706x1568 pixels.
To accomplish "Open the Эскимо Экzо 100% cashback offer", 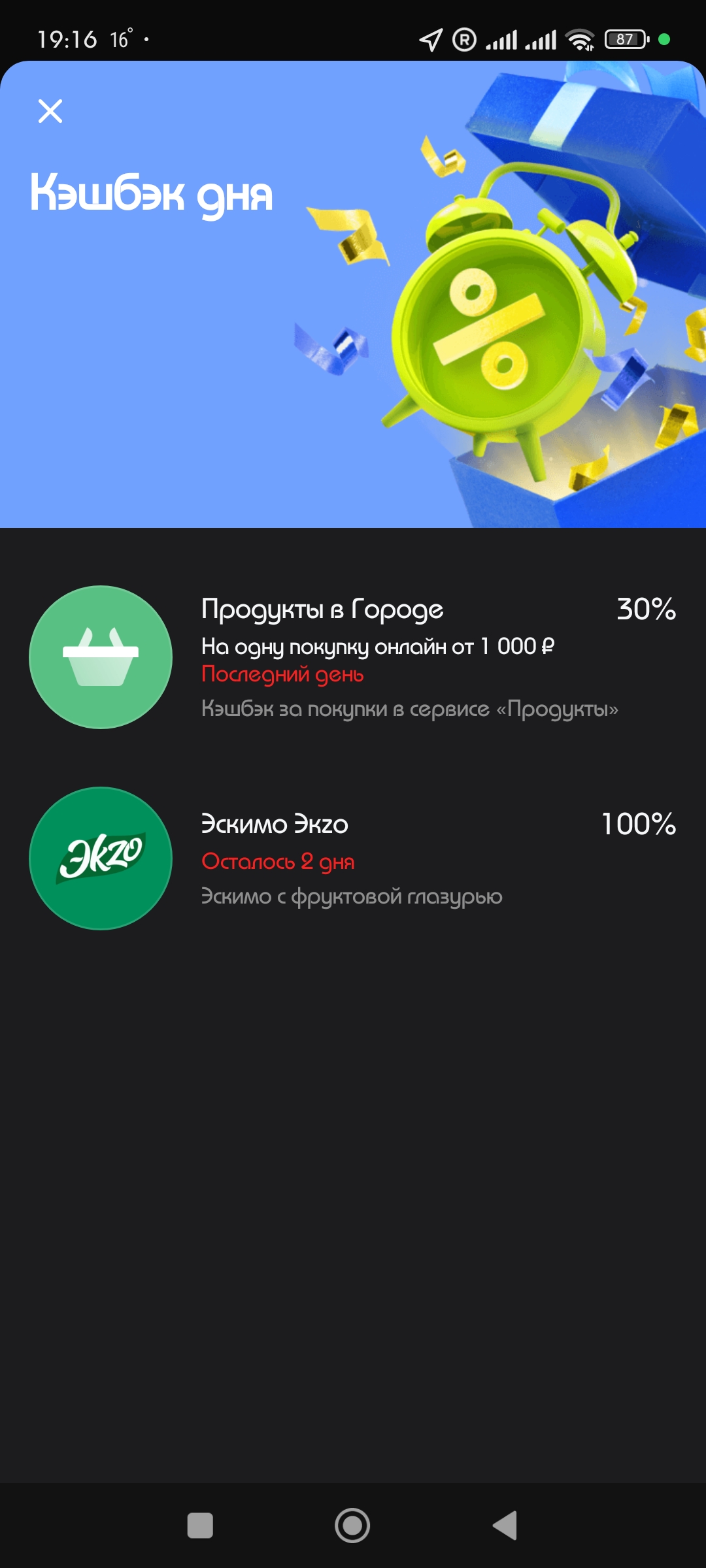I will tap(353, 858).
